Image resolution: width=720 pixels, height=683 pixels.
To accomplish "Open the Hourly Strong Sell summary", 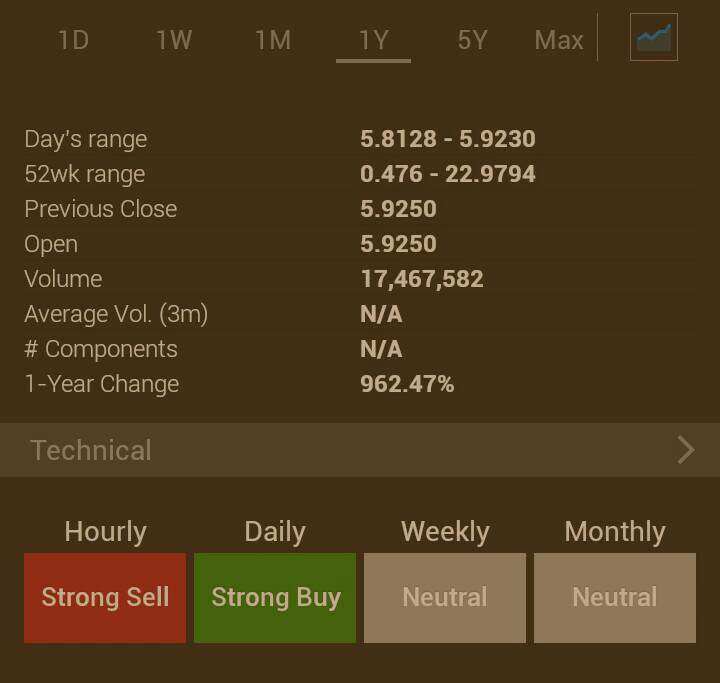I will (x=105, y=597).
